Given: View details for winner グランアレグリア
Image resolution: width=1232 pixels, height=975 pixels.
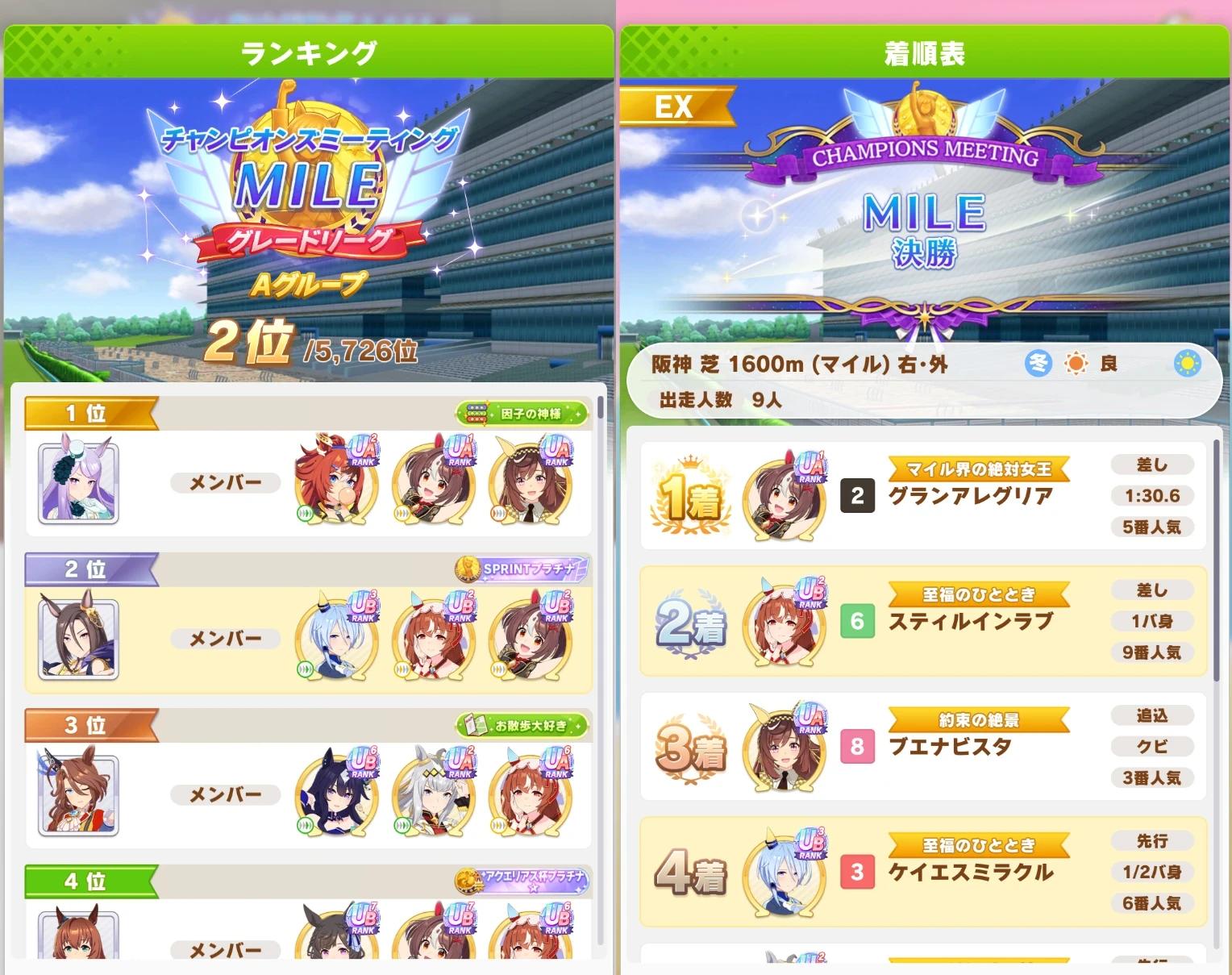Looking at the screenshot, I should click(x=923, y=496).
